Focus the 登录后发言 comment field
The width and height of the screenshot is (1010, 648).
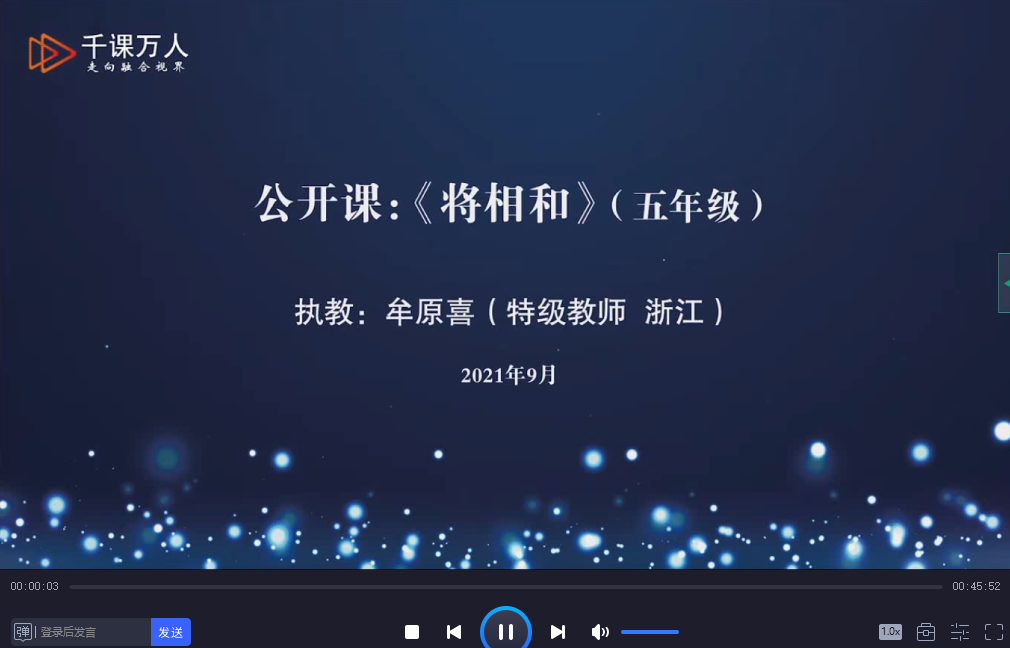point(92,632)
